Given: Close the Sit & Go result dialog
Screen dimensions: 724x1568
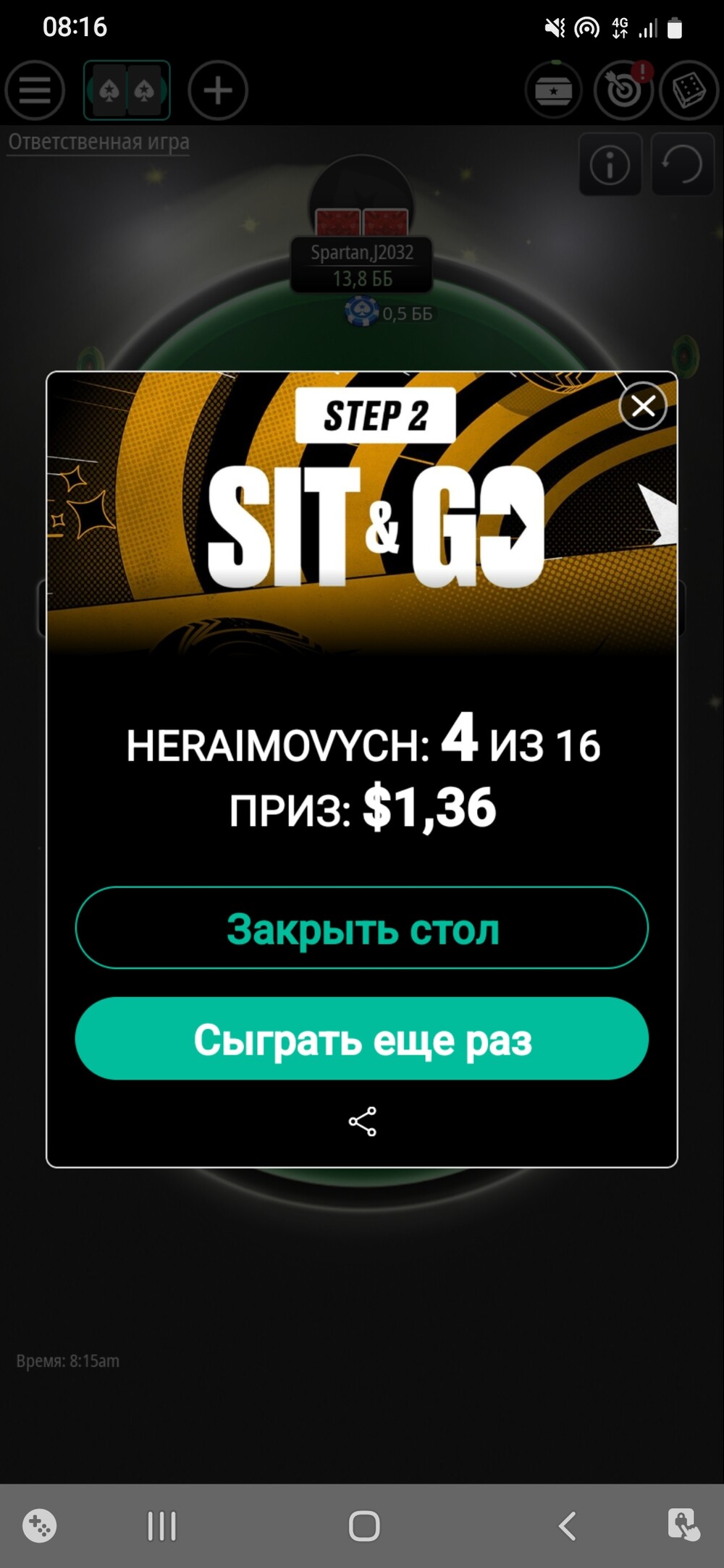Looking at the screenshot, I should click(643, 406).
